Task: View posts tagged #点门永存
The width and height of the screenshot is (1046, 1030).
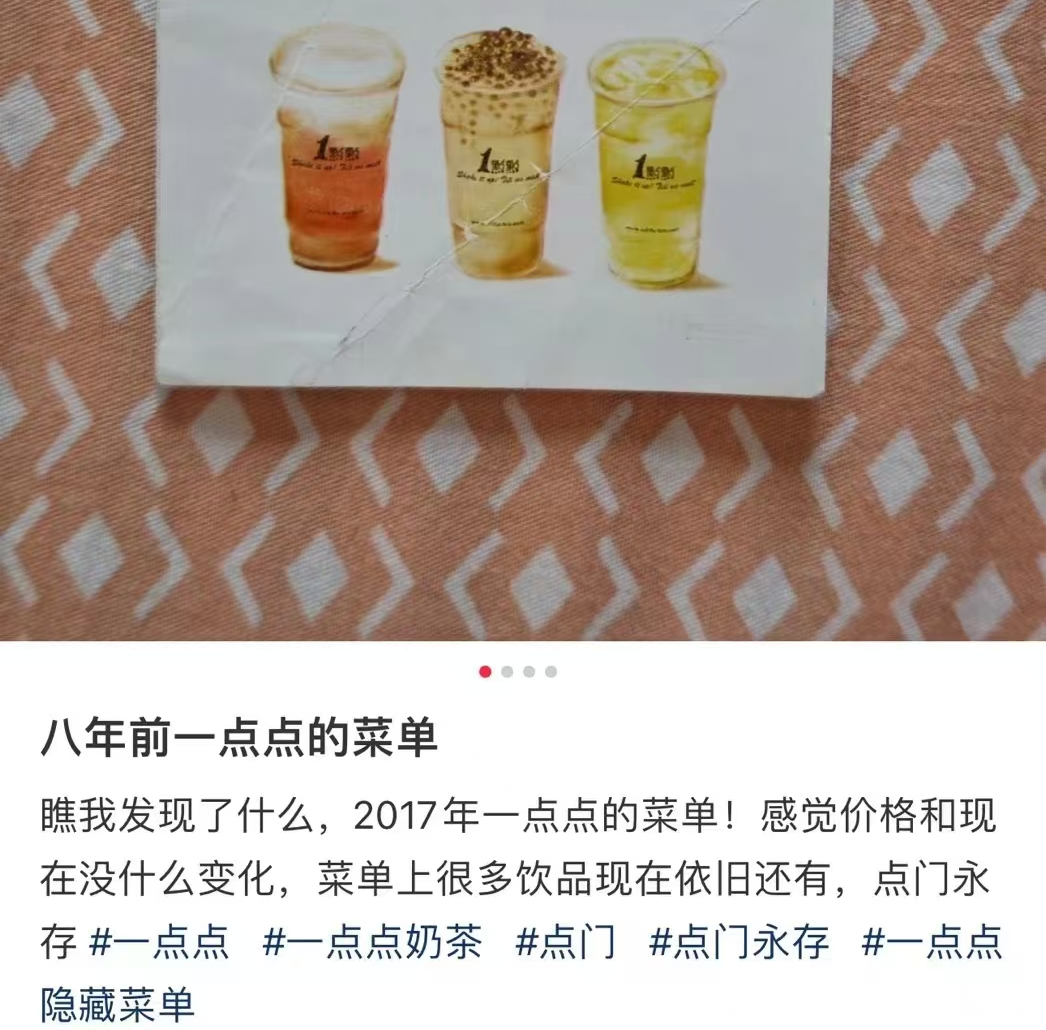Action: 739,942
